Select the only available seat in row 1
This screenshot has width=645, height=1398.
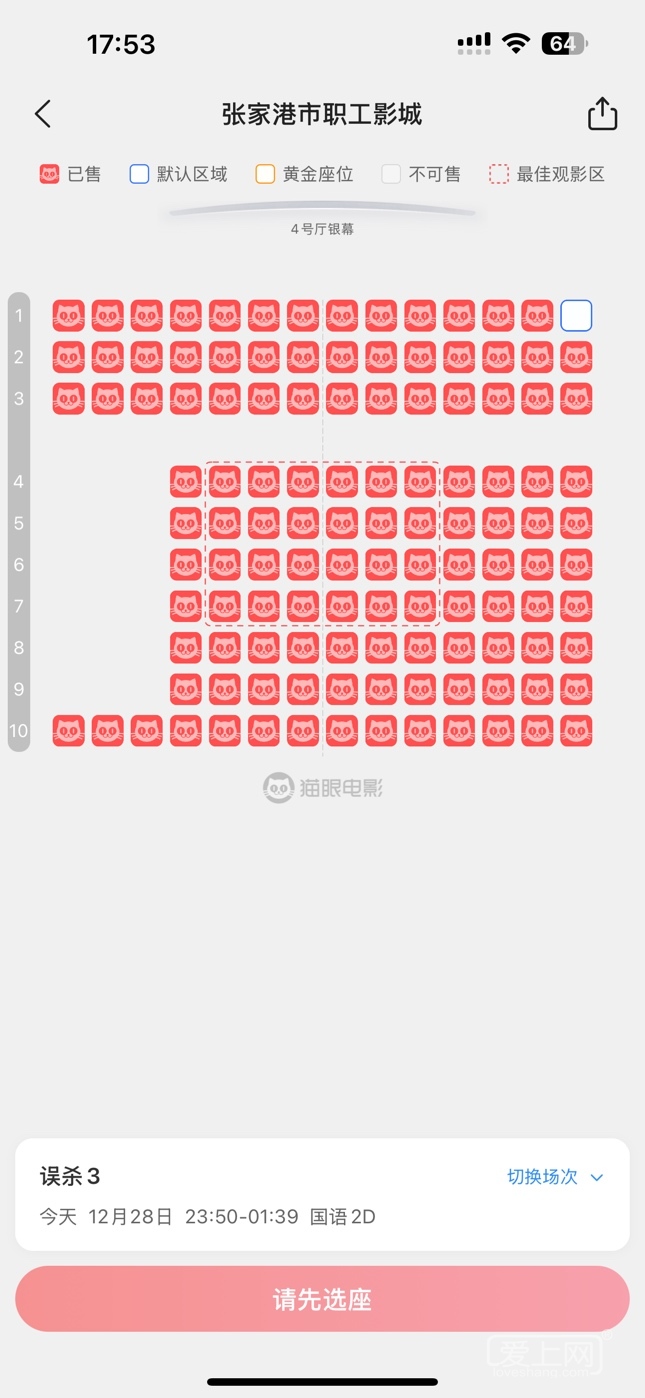click(x=576, y=316)
